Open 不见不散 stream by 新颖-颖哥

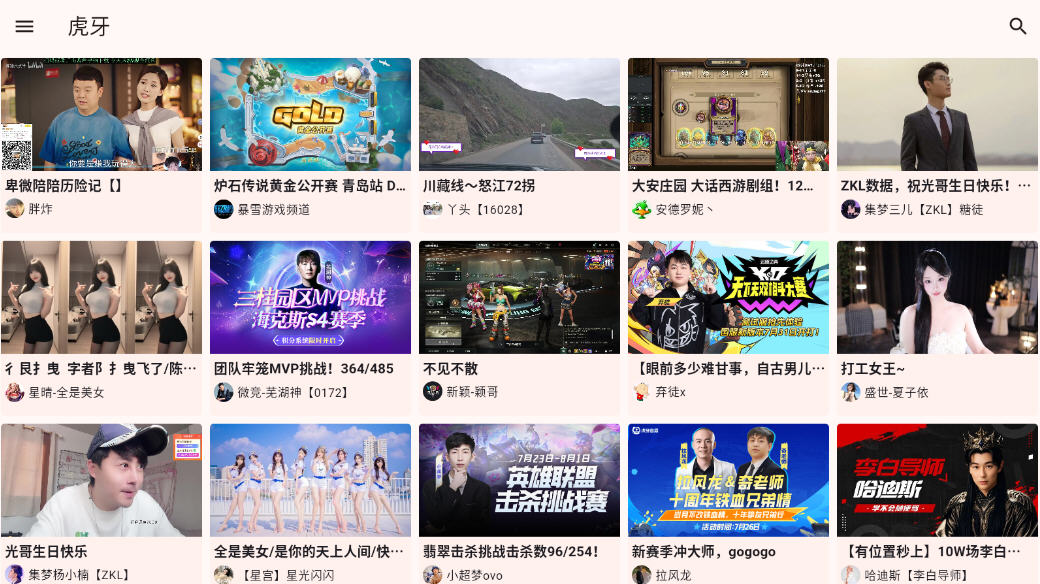(519, 298)
